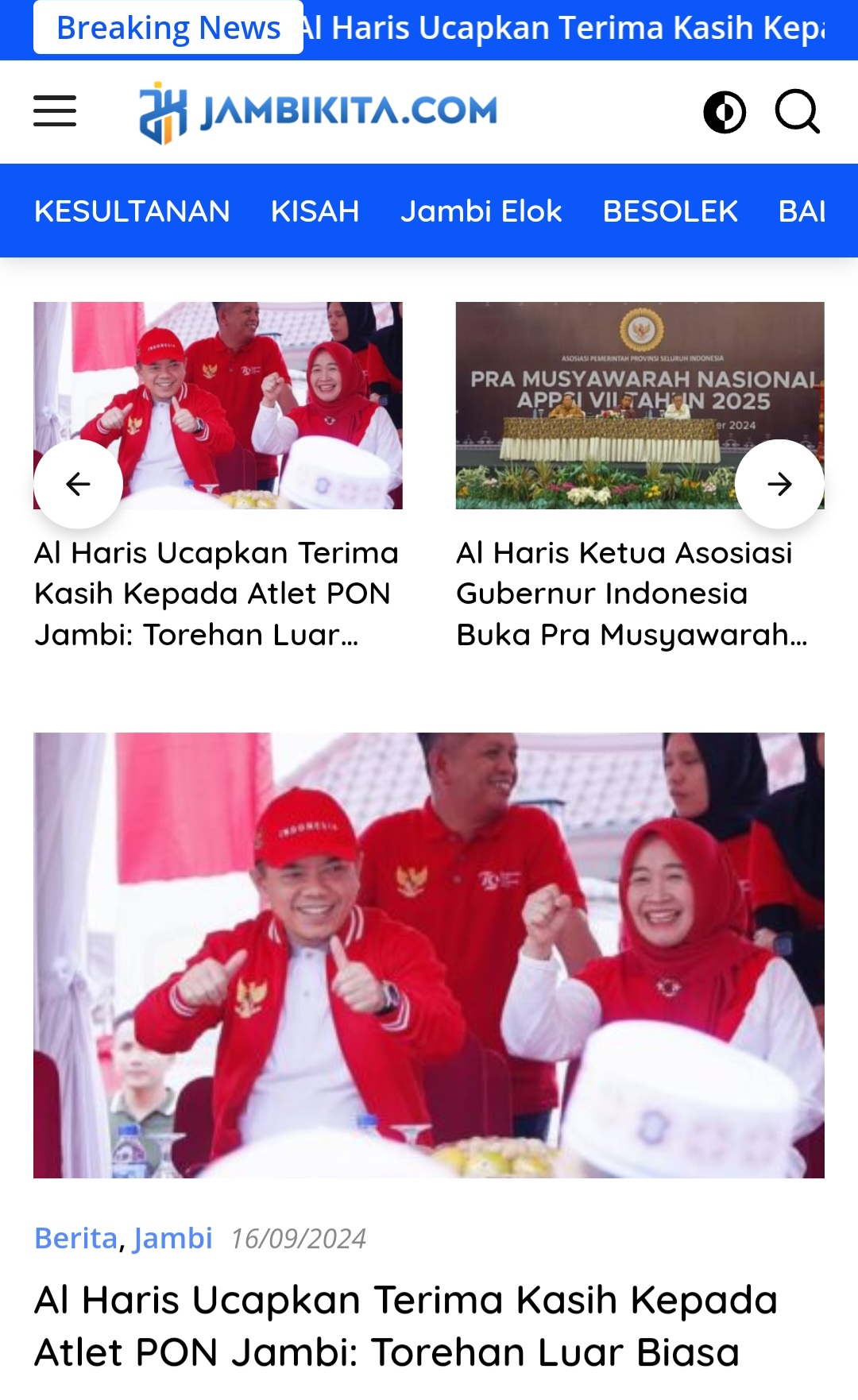Open the Jambi category link
The height and width of the screenshot is (1400, 858).
pos(172,1238)
